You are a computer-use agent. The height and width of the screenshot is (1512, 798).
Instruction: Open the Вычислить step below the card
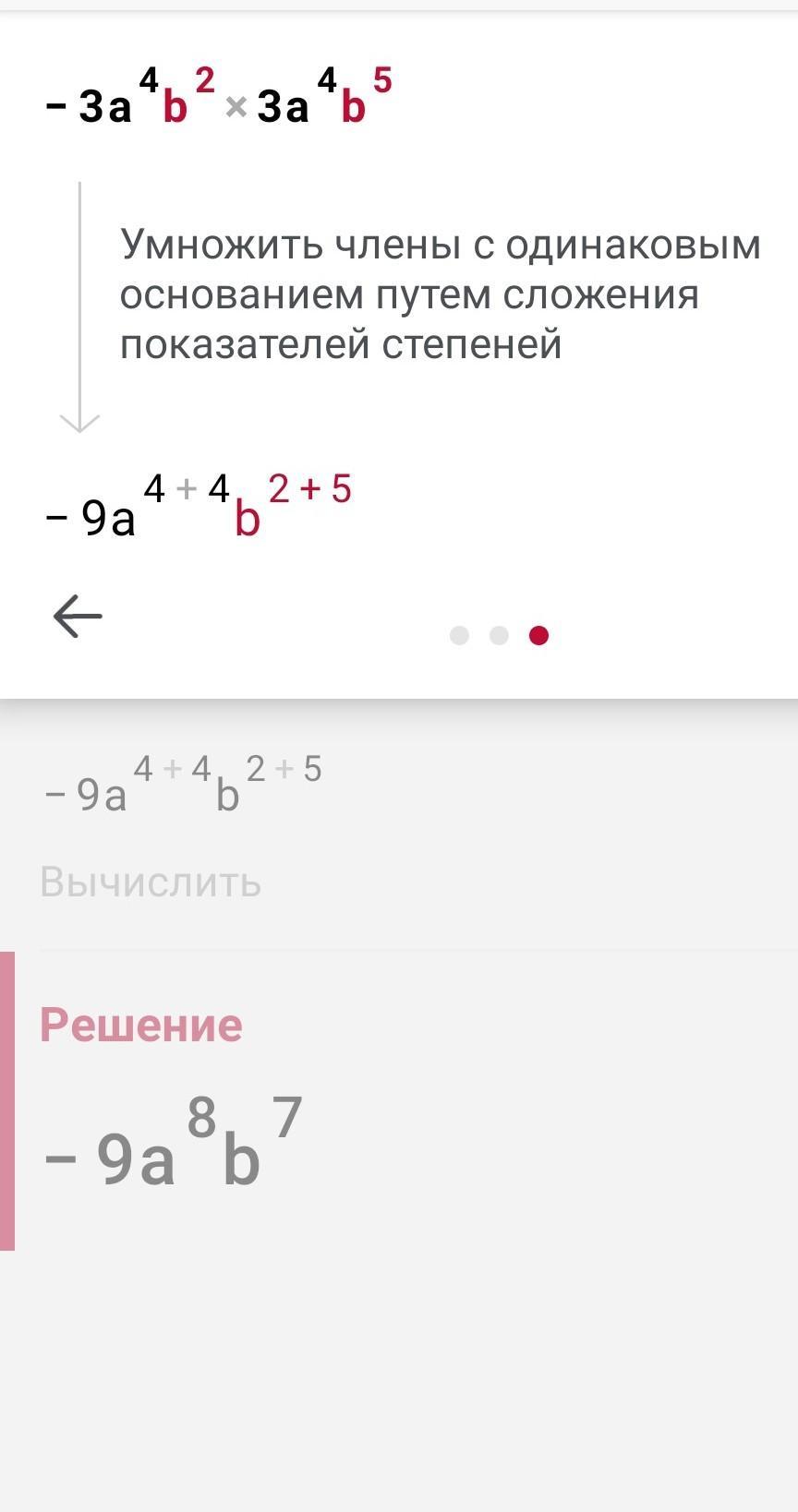151,882
